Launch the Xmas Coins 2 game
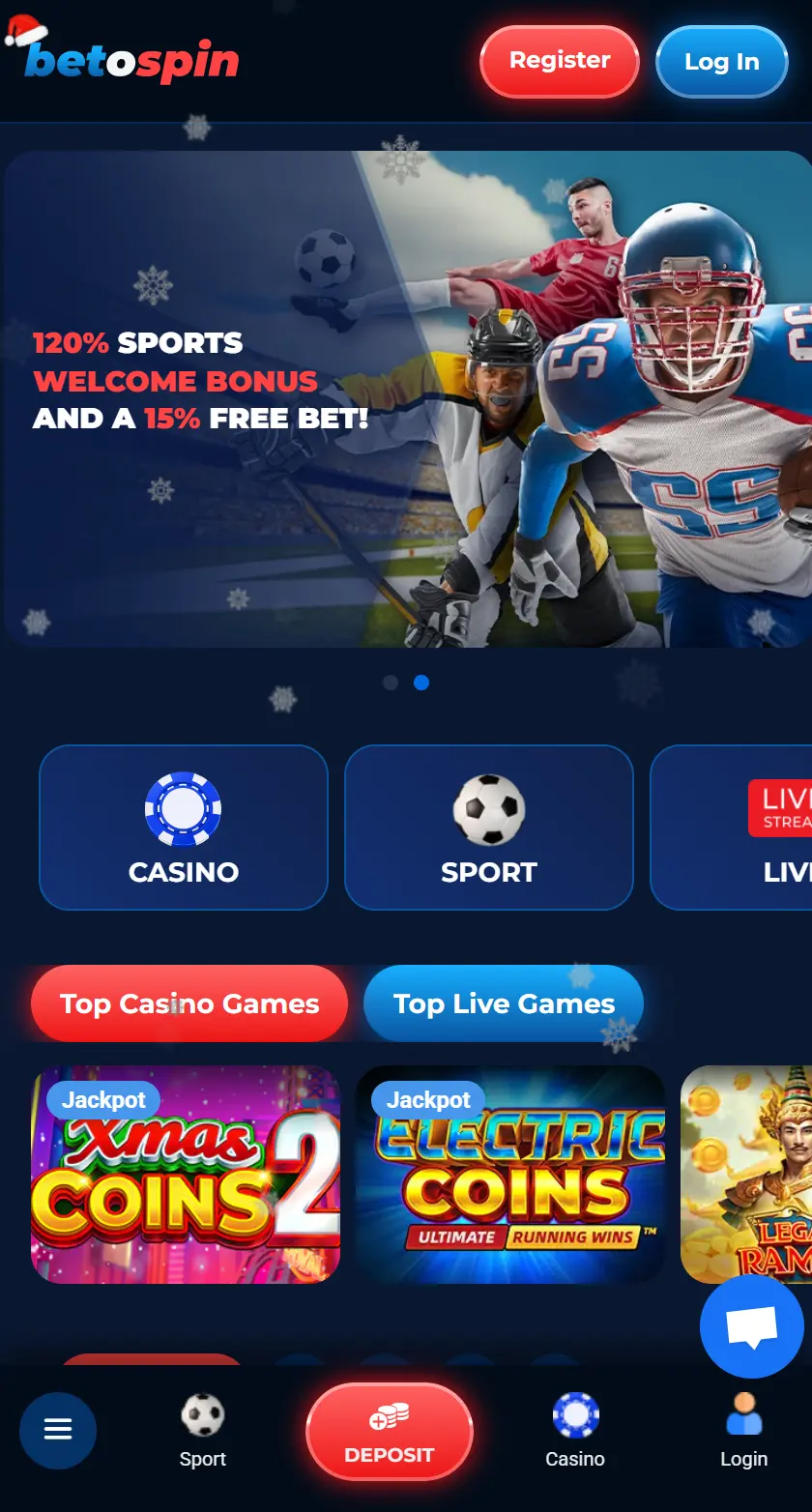Image resolution: width=812 pixels, height=1512 pixels. point(186,1175)
